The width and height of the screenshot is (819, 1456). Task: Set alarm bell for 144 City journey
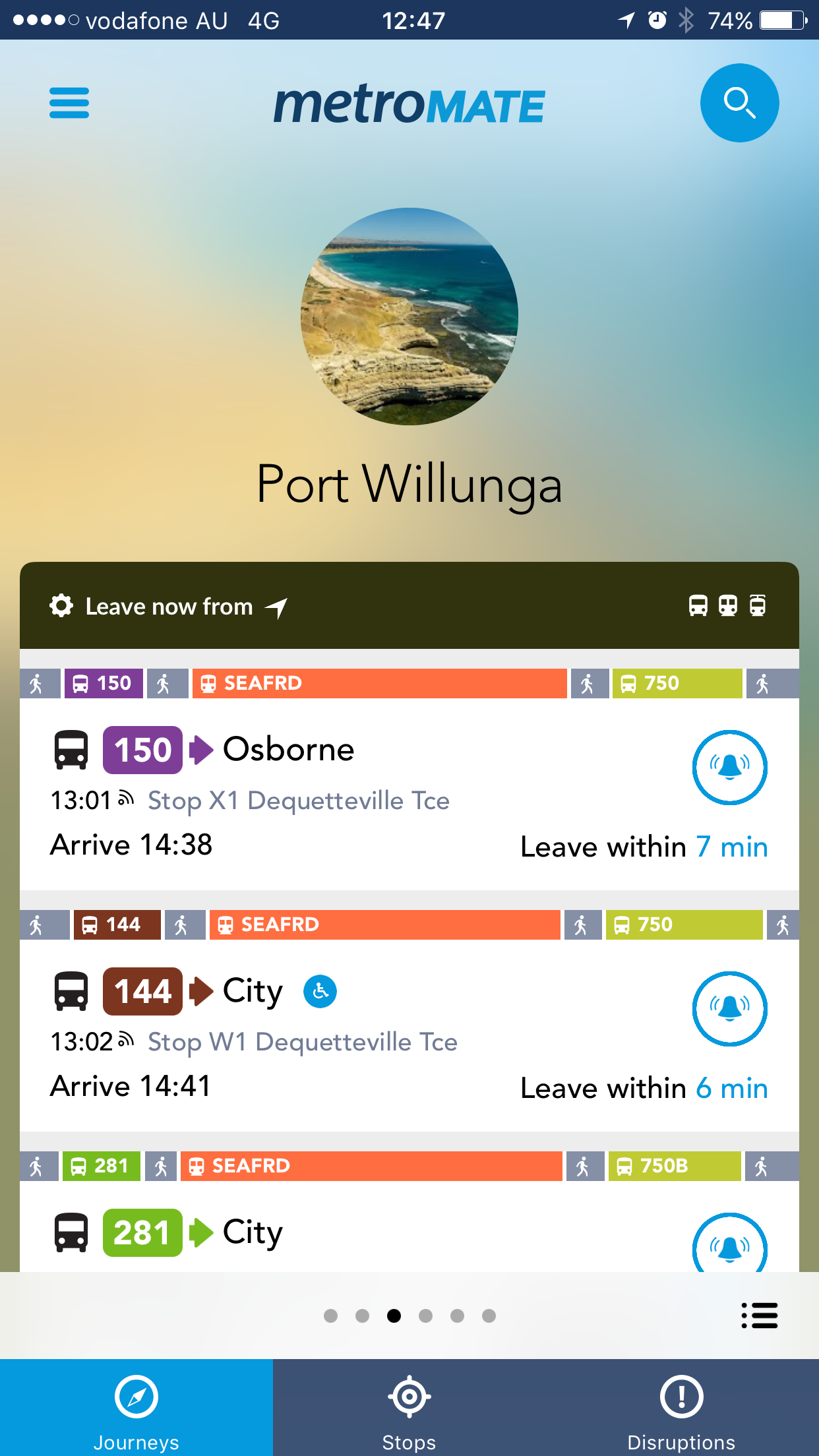coord(729,1009)
